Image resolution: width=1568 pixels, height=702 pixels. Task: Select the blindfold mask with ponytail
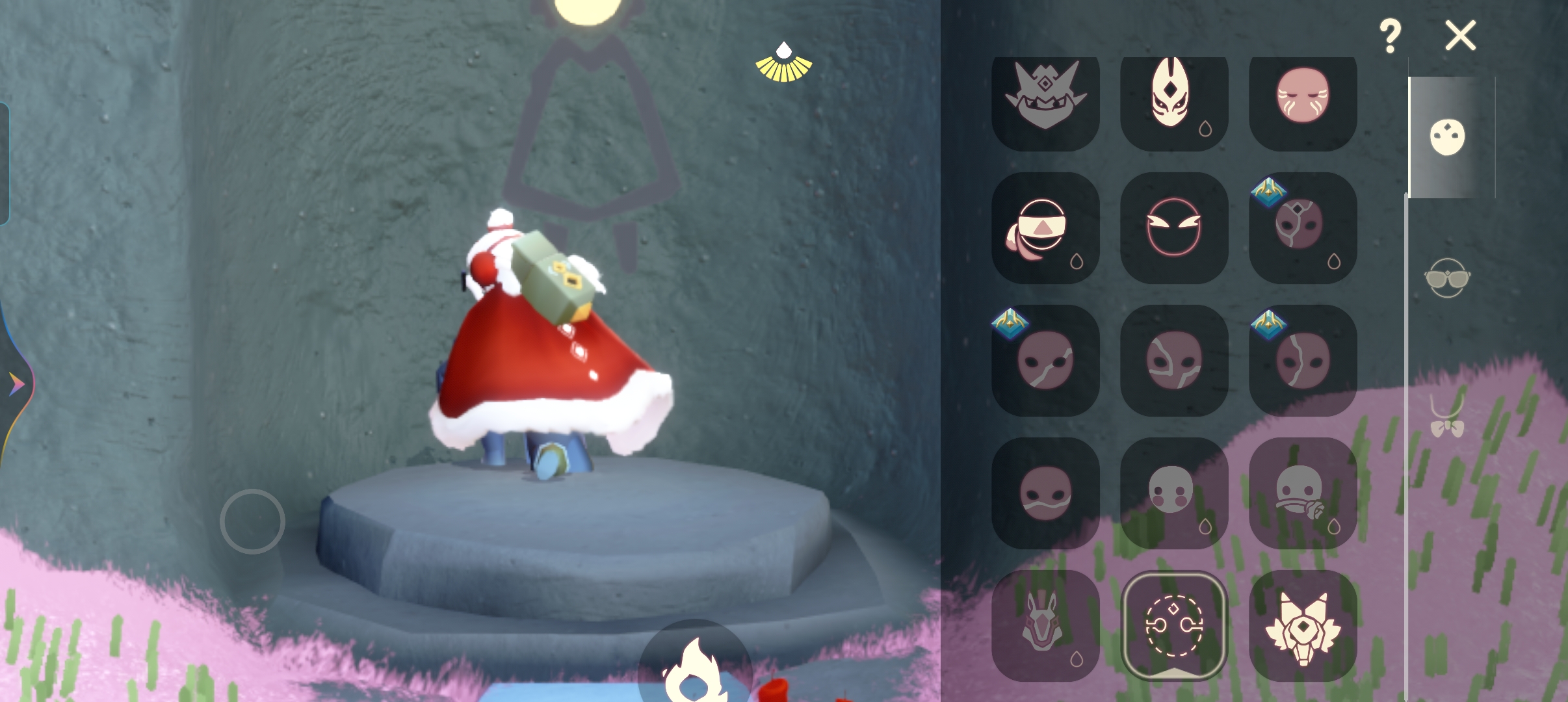tap(1045, 228)
